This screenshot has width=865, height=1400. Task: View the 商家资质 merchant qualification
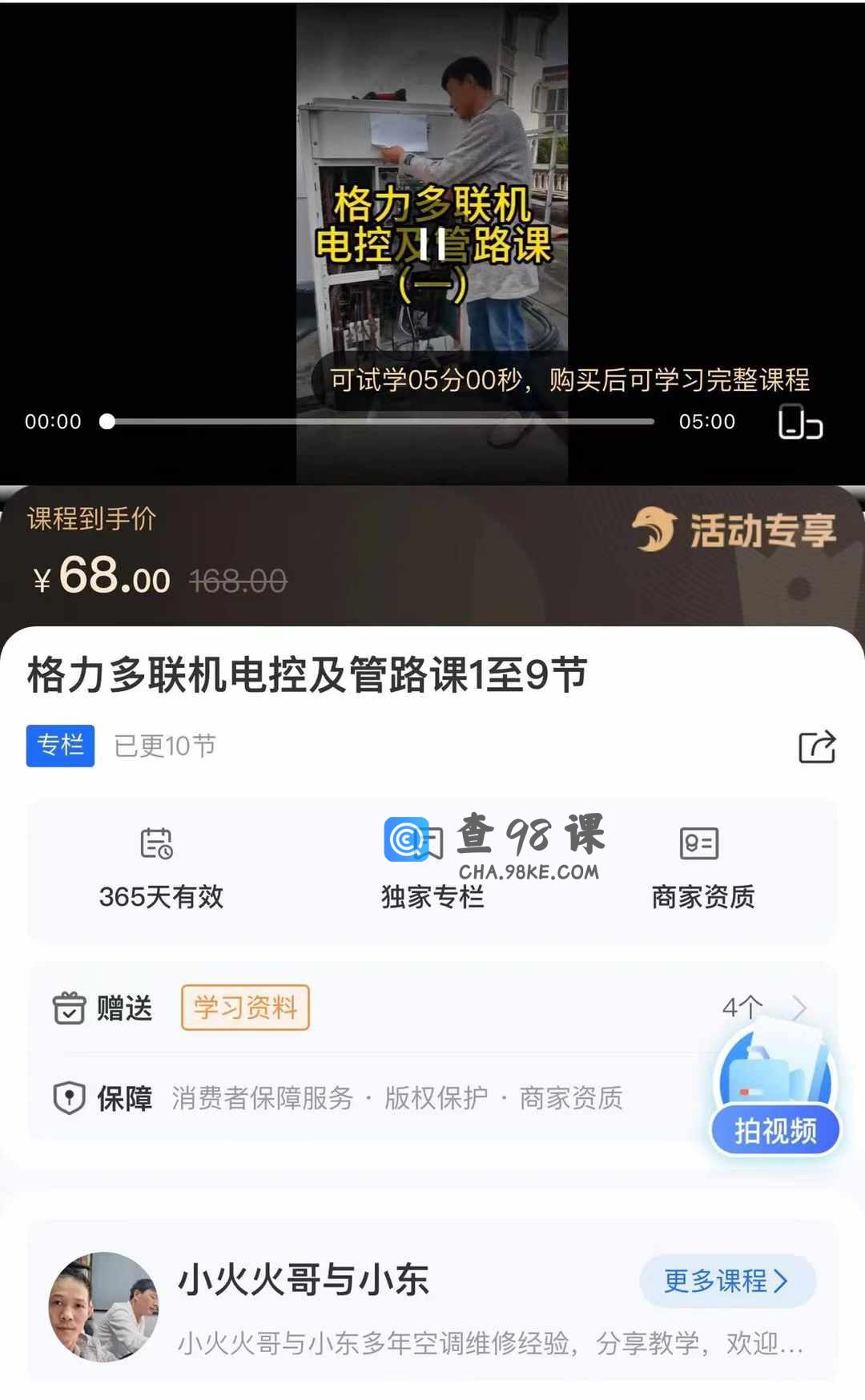pos(702,869)
